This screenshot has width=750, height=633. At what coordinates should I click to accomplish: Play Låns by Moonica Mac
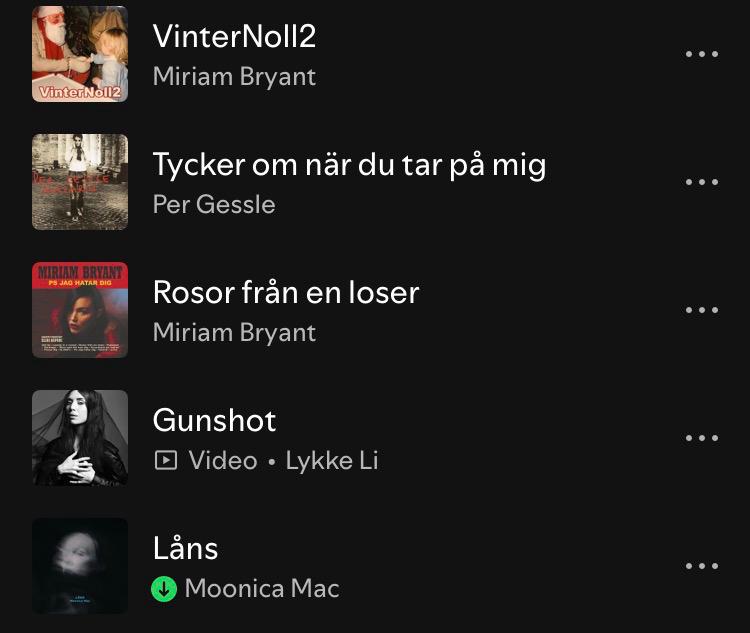coord(185,549)
